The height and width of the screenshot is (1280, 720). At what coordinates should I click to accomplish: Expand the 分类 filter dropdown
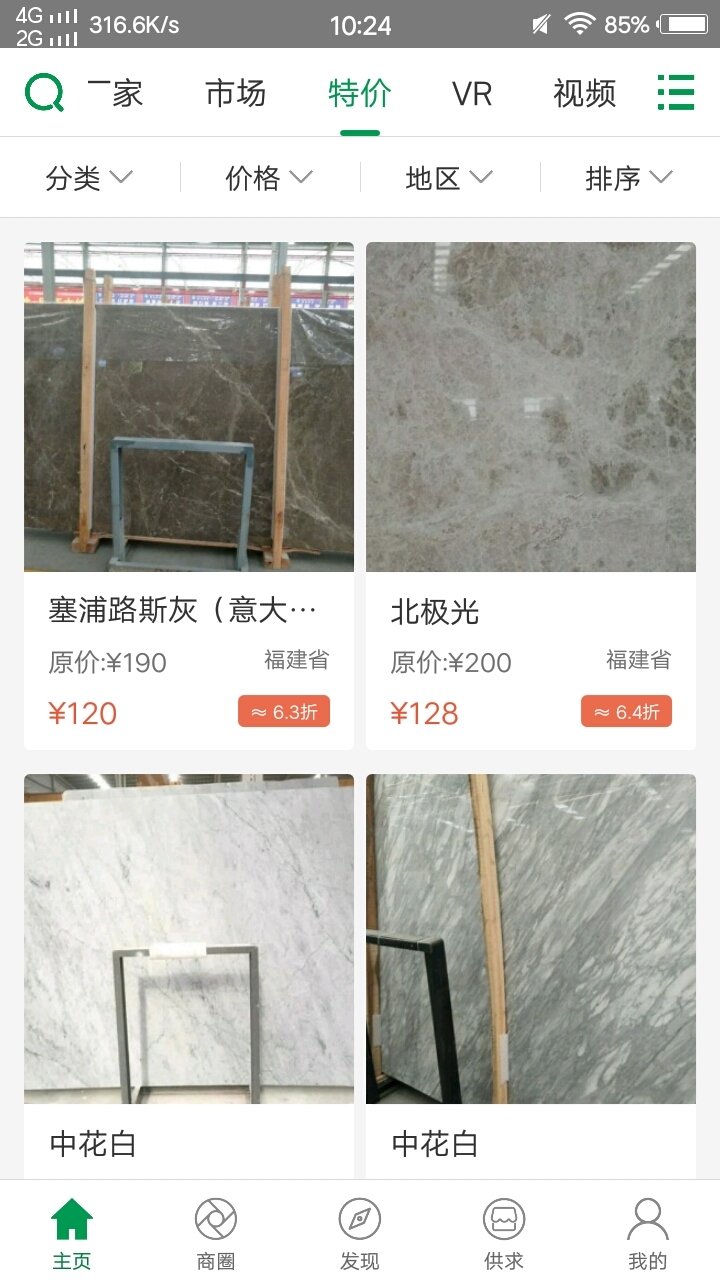point(90,178)
